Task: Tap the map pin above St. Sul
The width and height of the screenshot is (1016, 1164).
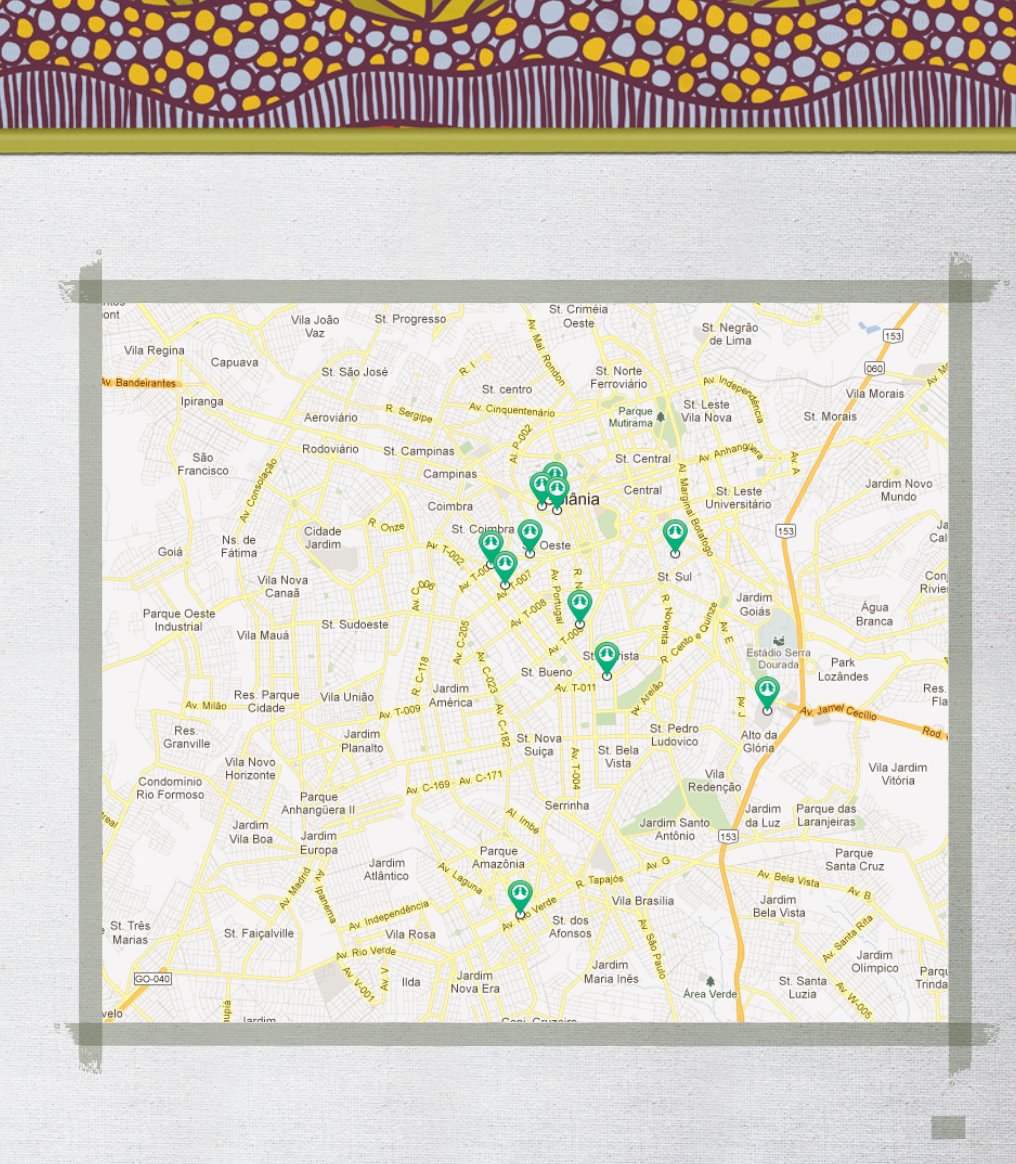Action: tap(675, 535)
